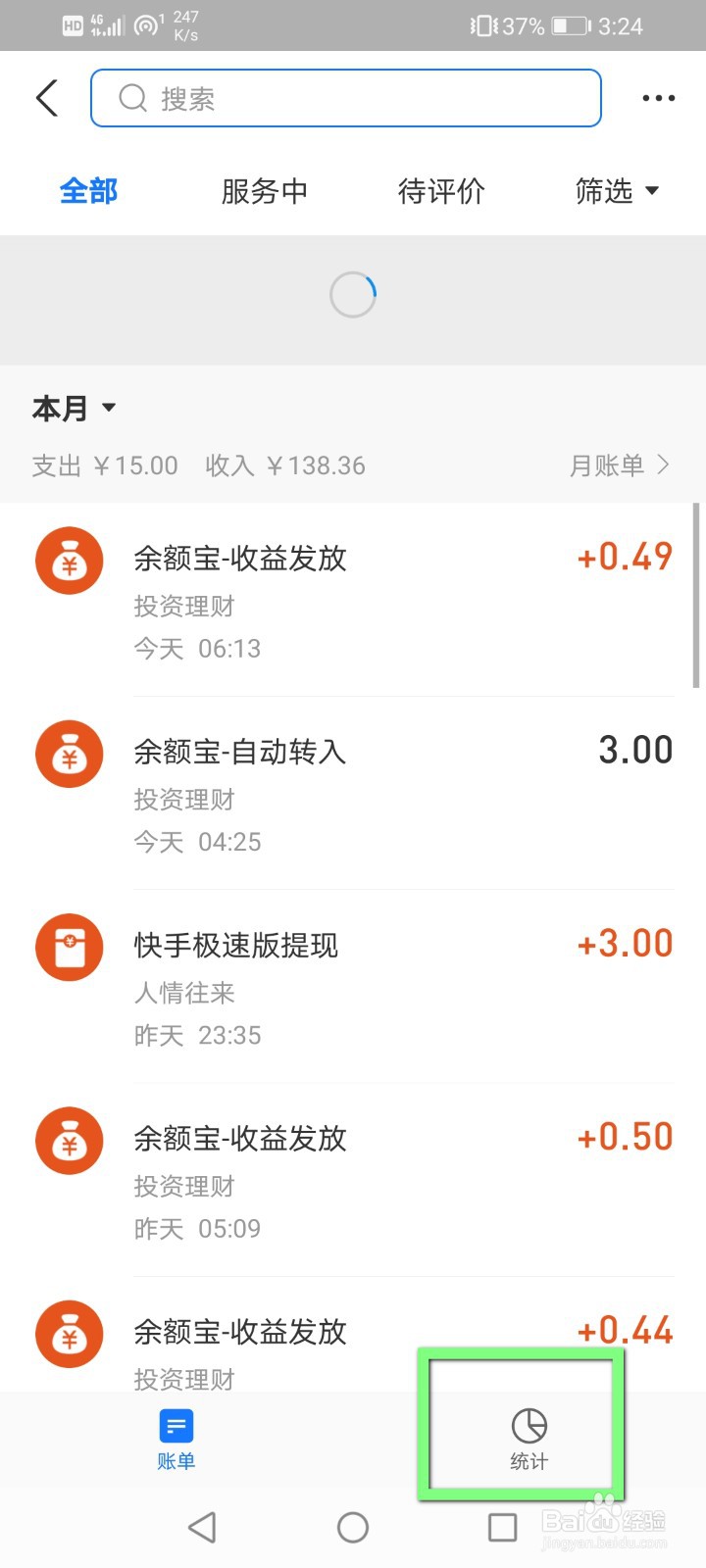Image resolution: width=706 pixels, height=1568 pixels.
Task: Open the Yu'ebao icon for 余额宝-收益发放 entry
Action: click(x=69, y=560)
